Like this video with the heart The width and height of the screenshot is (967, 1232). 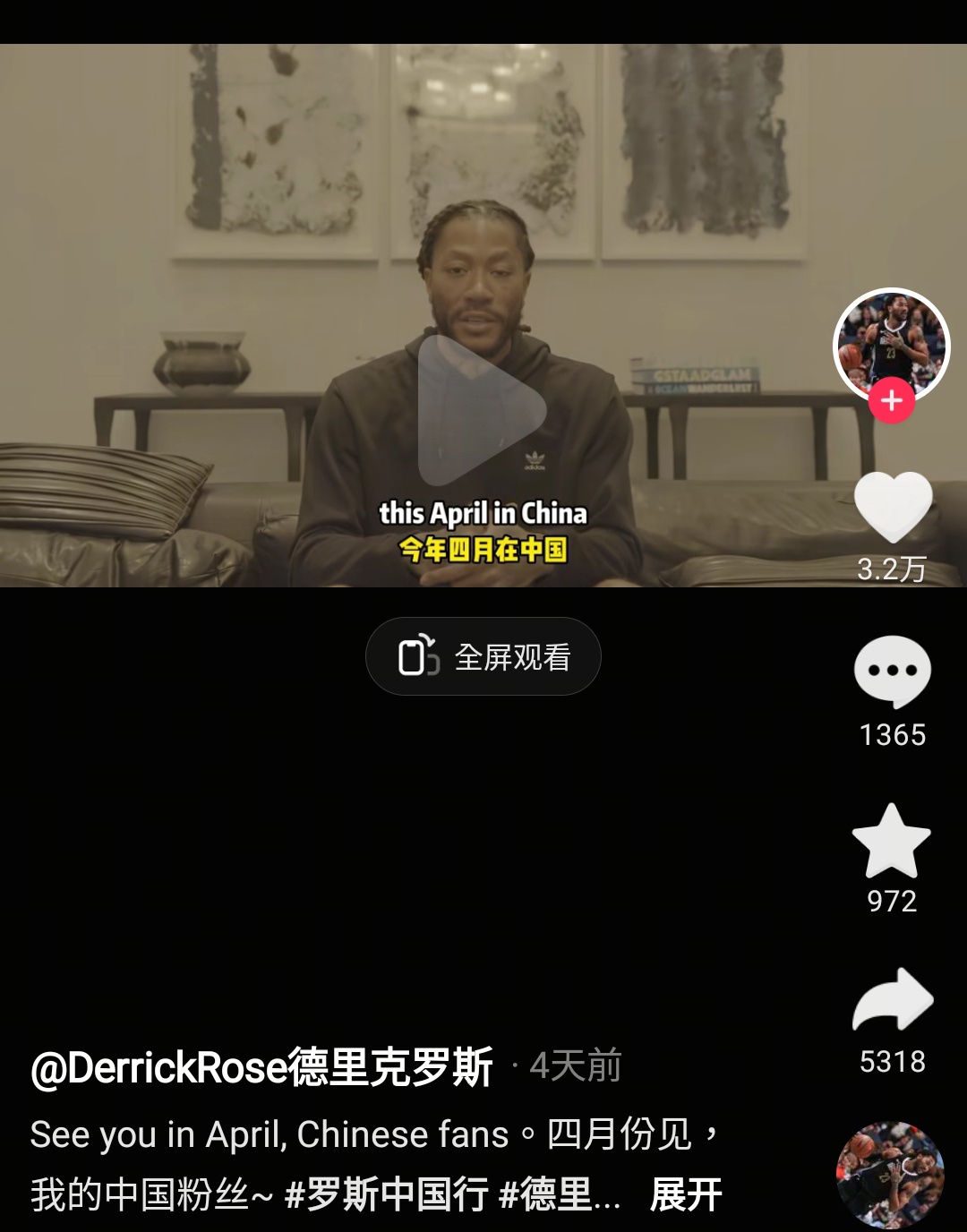[893, 508]
